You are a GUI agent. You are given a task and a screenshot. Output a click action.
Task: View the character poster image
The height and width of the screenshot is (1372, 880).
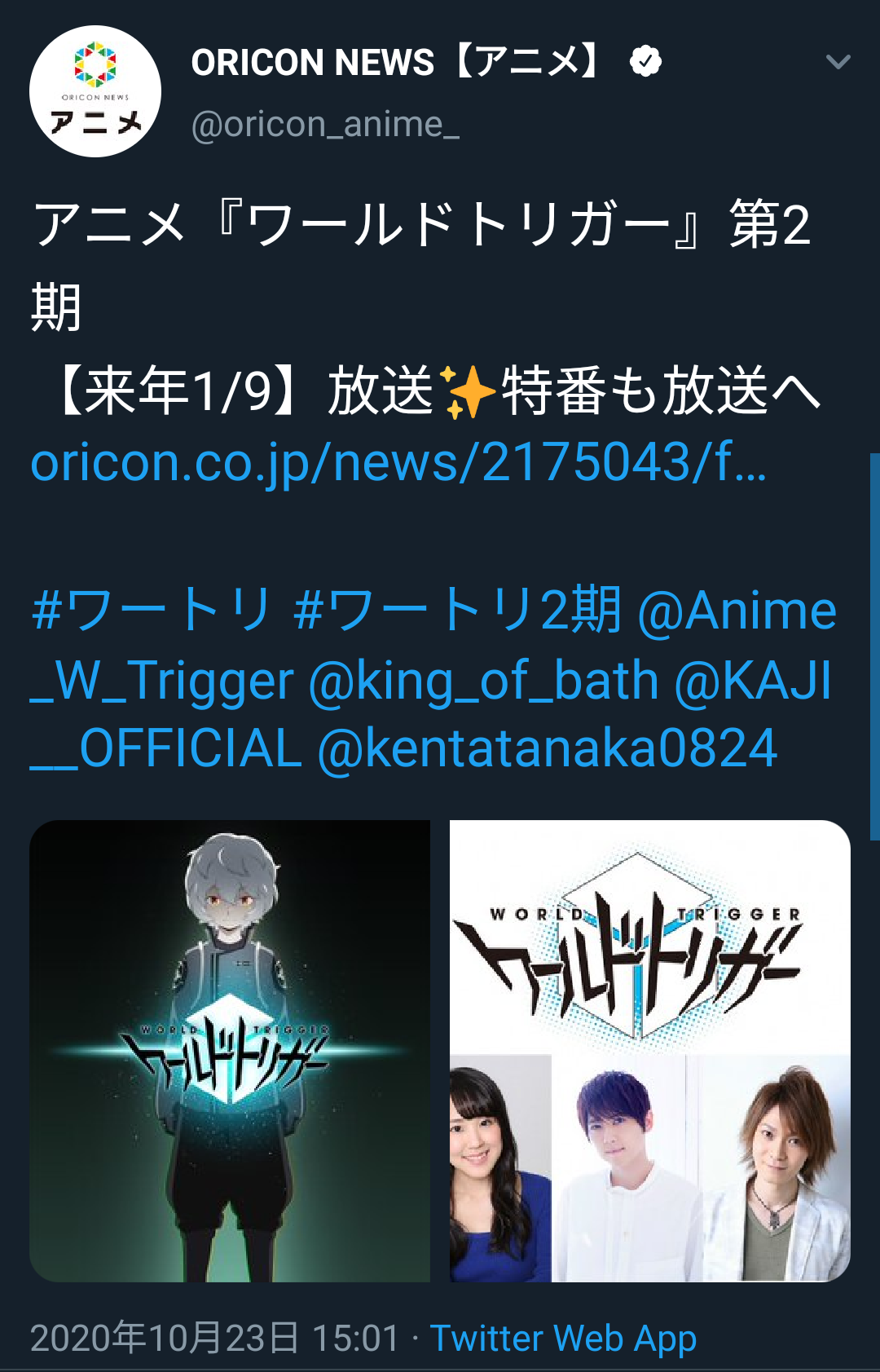230,1051
